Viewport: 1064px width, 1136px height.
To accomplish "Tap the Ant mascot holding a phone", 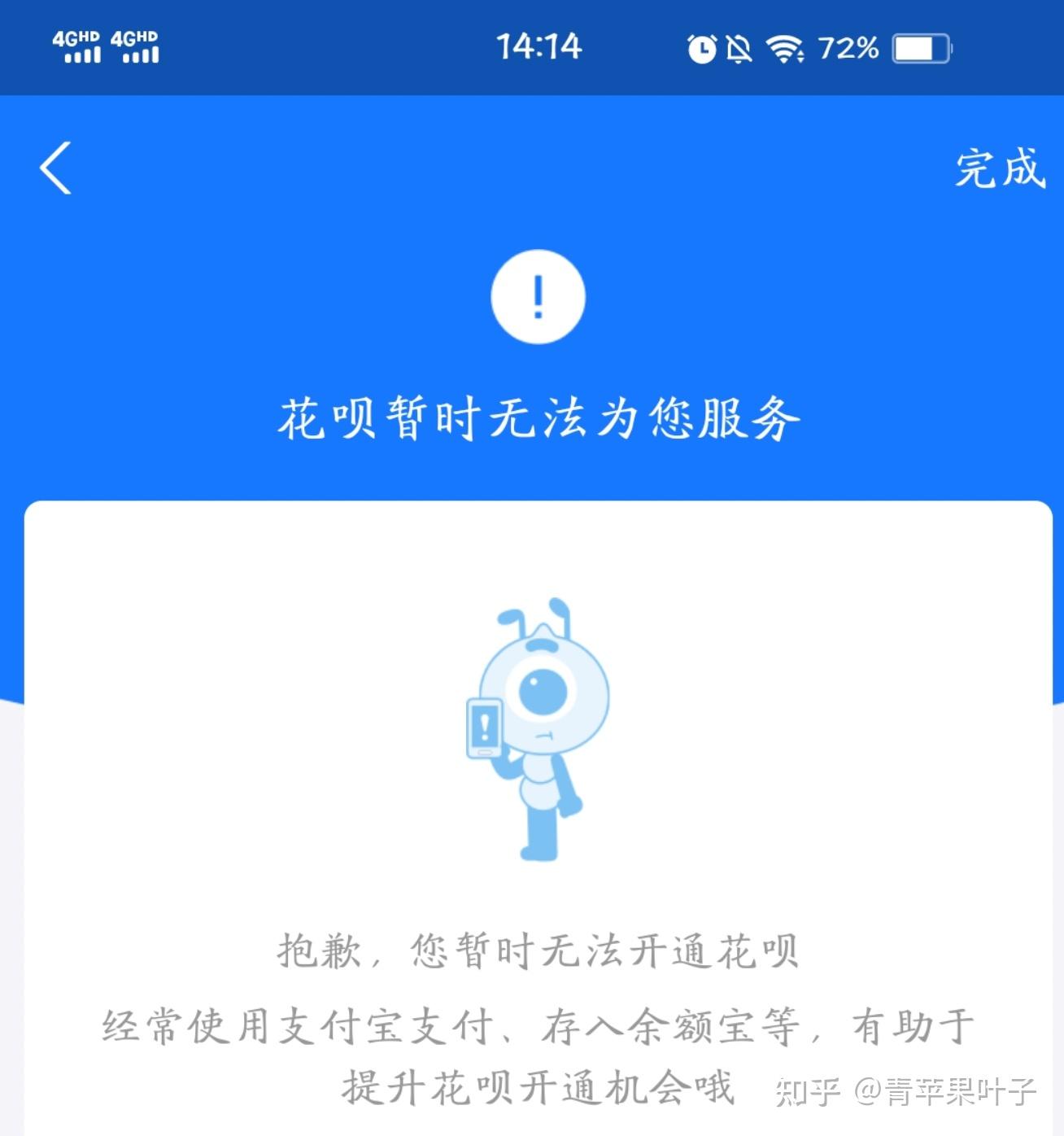I will point(537,724).
